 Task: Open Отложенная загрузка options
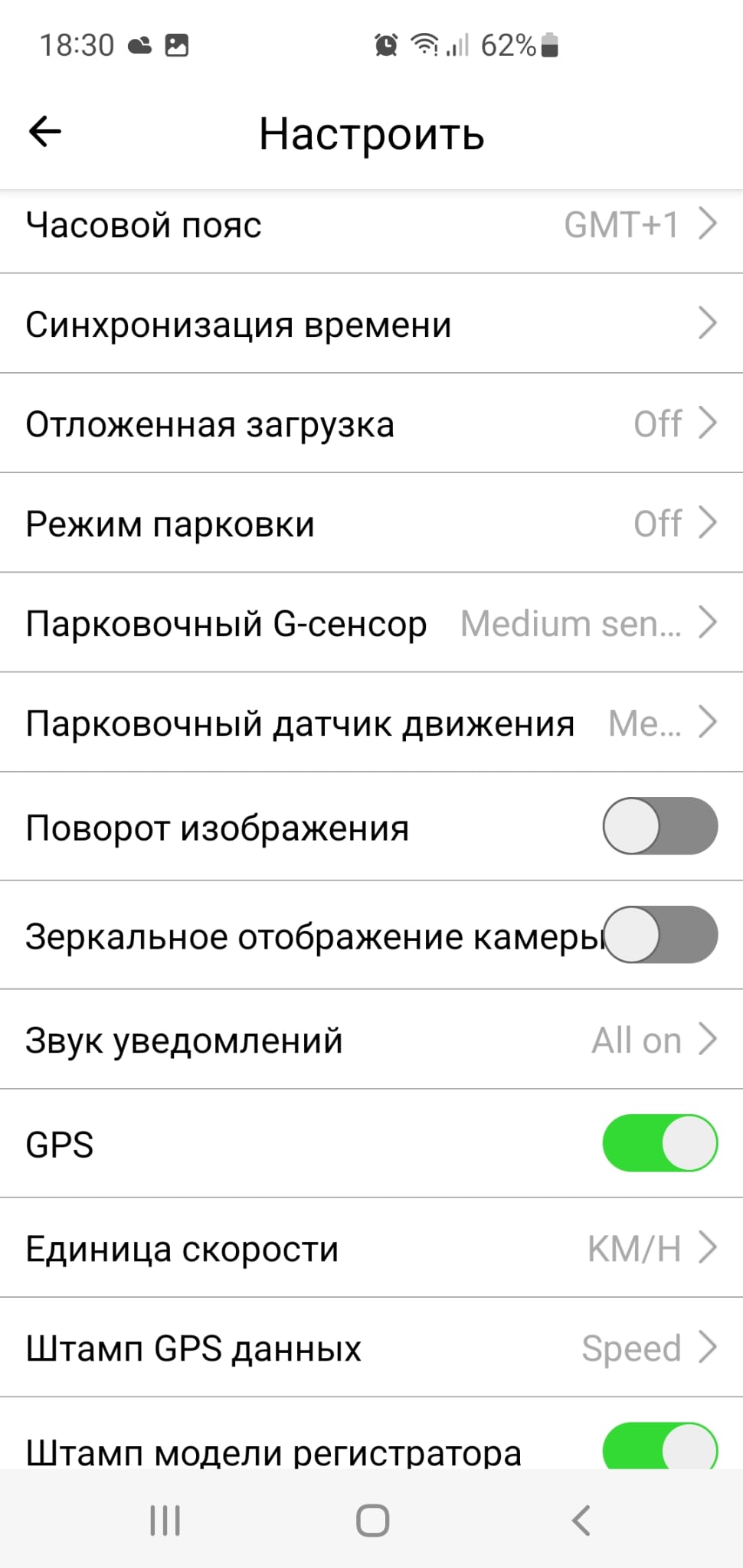coord(371,424)
